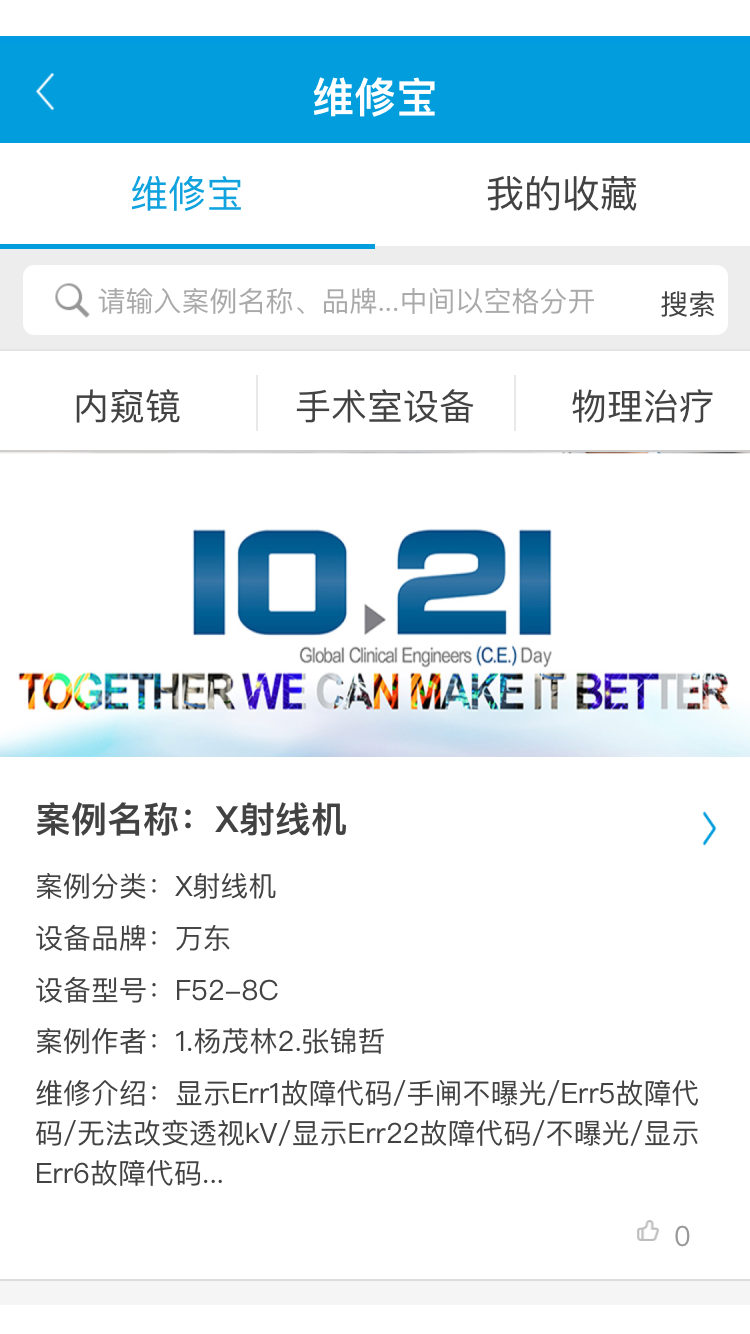The height and width of the screenshot is (1334, 750).
Task: Select the 内窥镜 category
Action: 128,406
